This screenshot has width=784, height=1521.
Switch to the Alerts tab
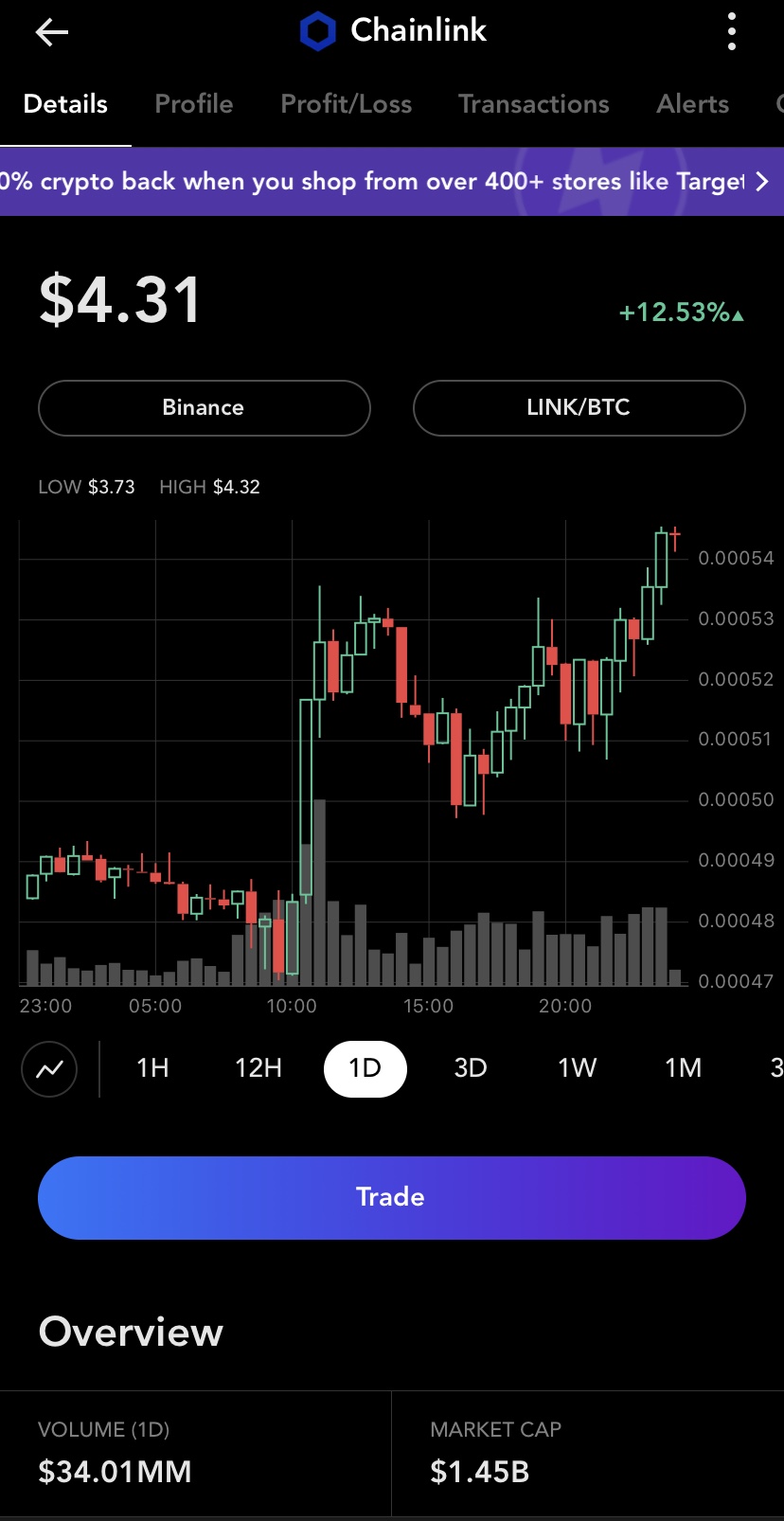coord(693,104)
